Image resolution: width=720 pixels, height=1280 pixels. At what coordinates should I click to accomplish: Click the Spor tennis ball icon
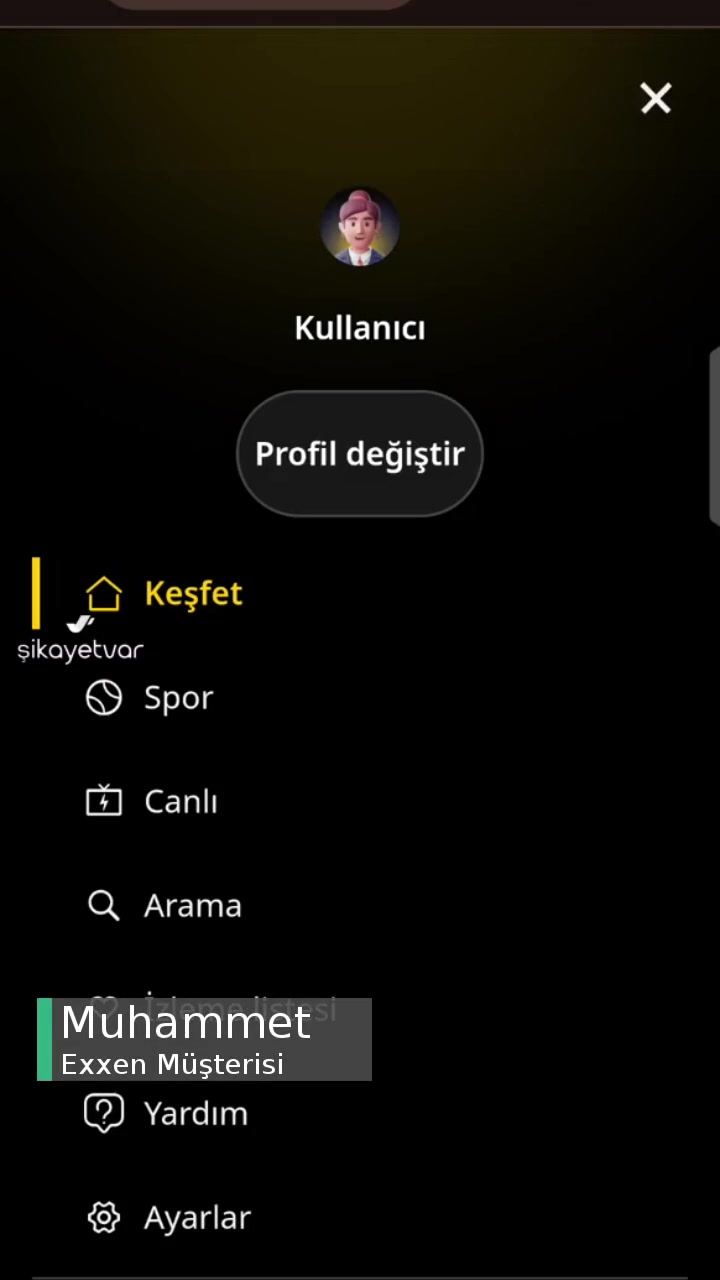coord(104,697)
